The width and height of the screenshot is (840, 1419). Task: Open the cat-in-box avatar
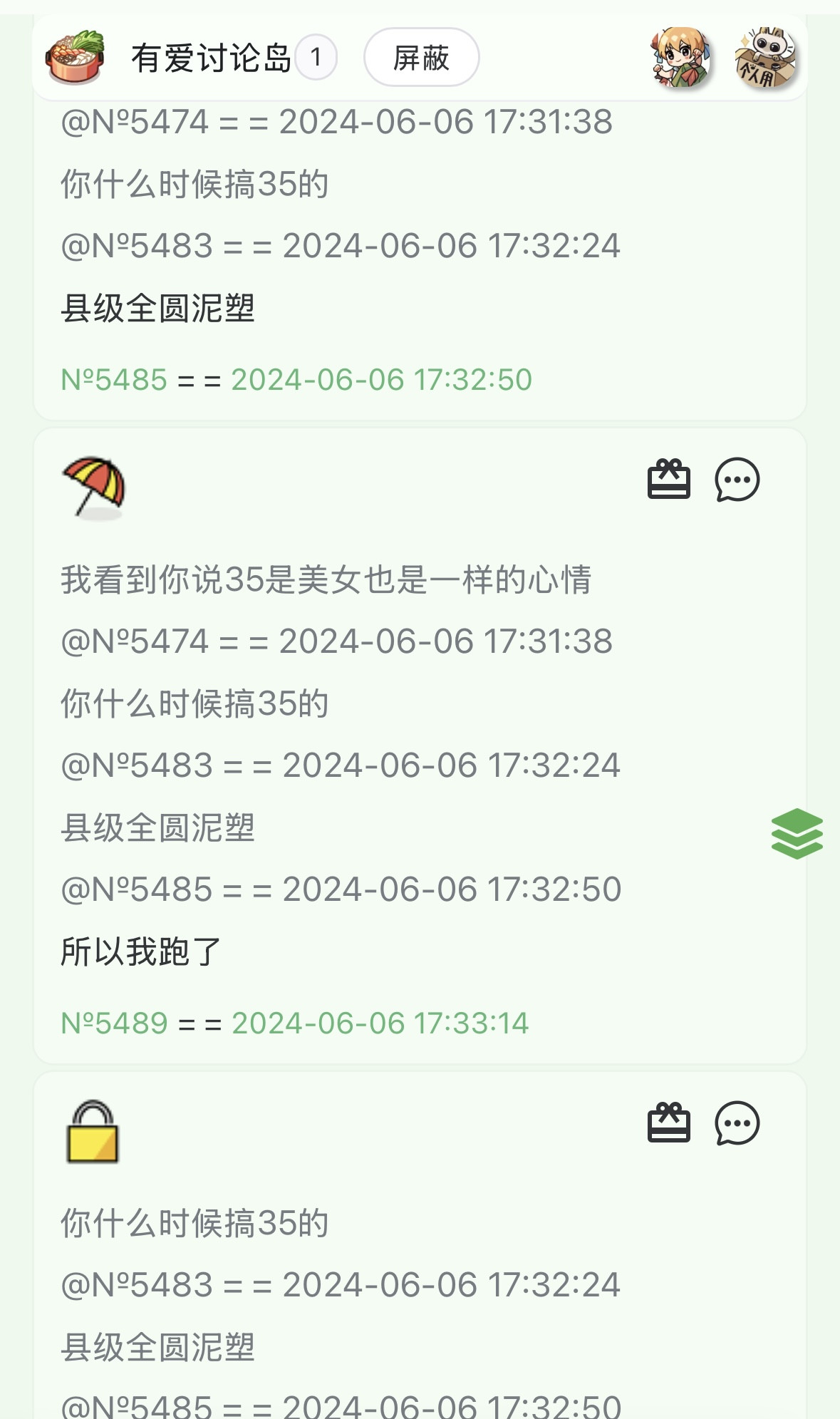coord(765,58)
